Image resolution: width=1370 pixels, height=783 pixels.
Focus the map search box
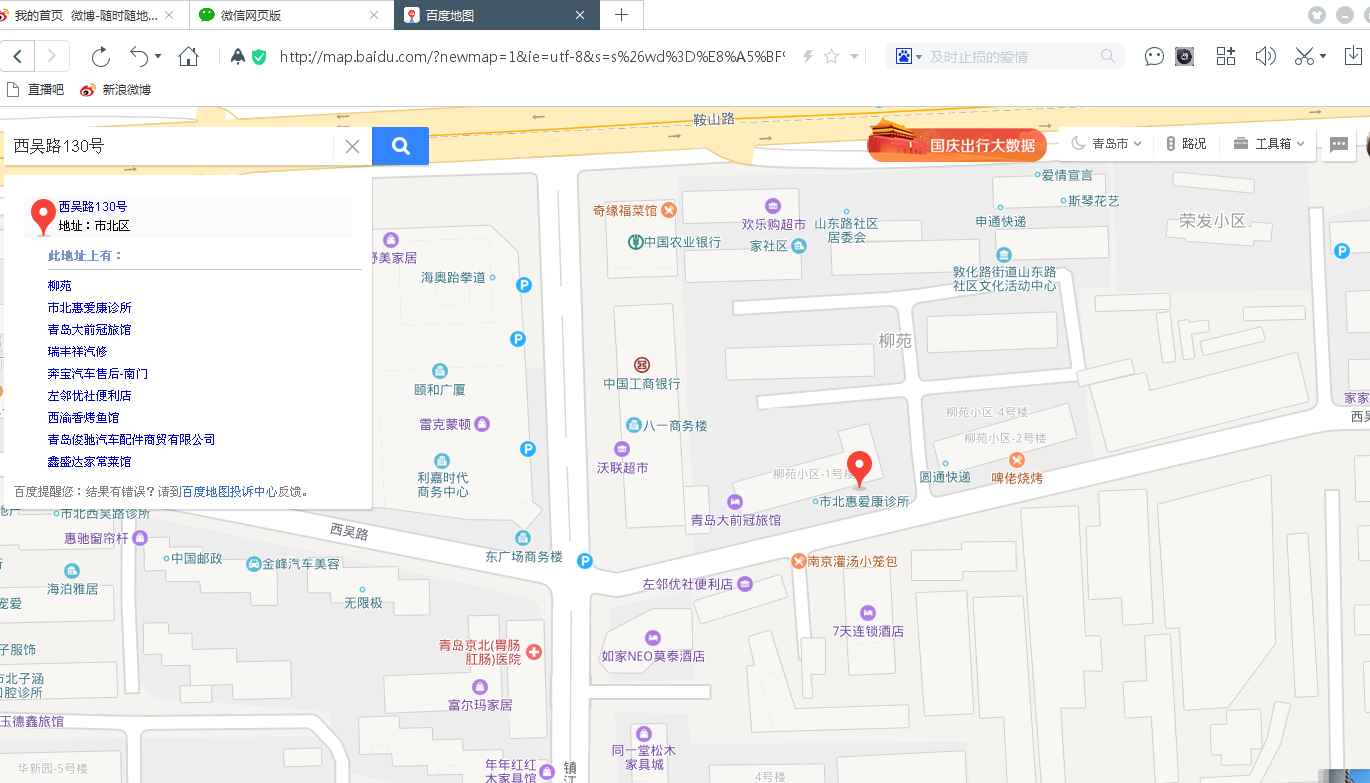(x=170, y=146)
